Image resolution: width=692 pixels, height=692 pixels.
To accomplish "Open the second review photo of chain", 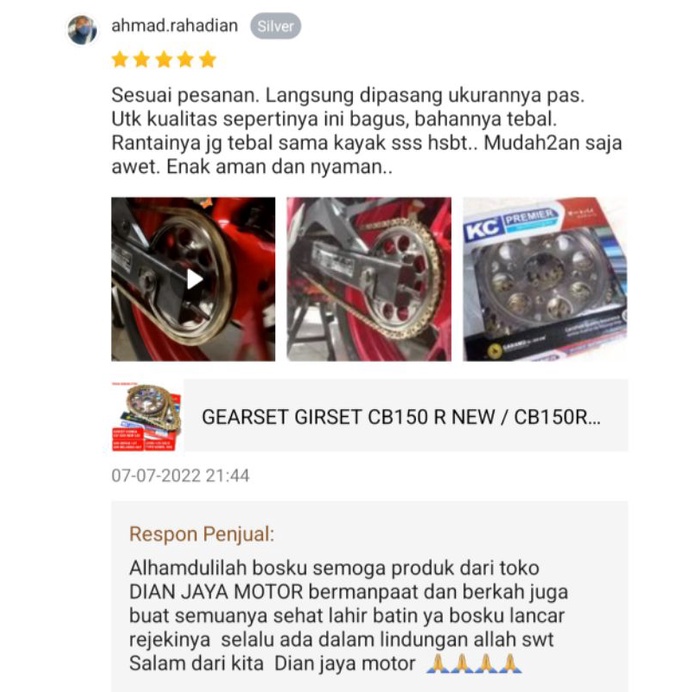I will 369,279.
